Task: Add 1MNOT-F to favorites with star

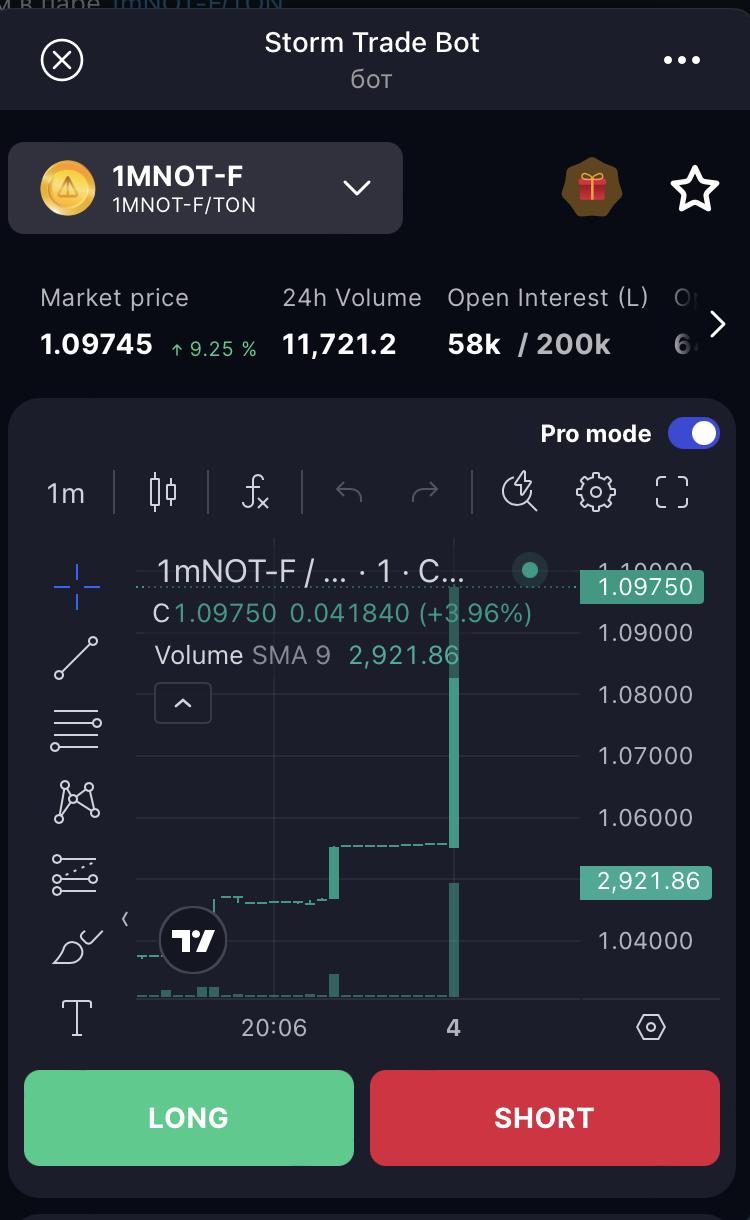Action: point(694,189)
